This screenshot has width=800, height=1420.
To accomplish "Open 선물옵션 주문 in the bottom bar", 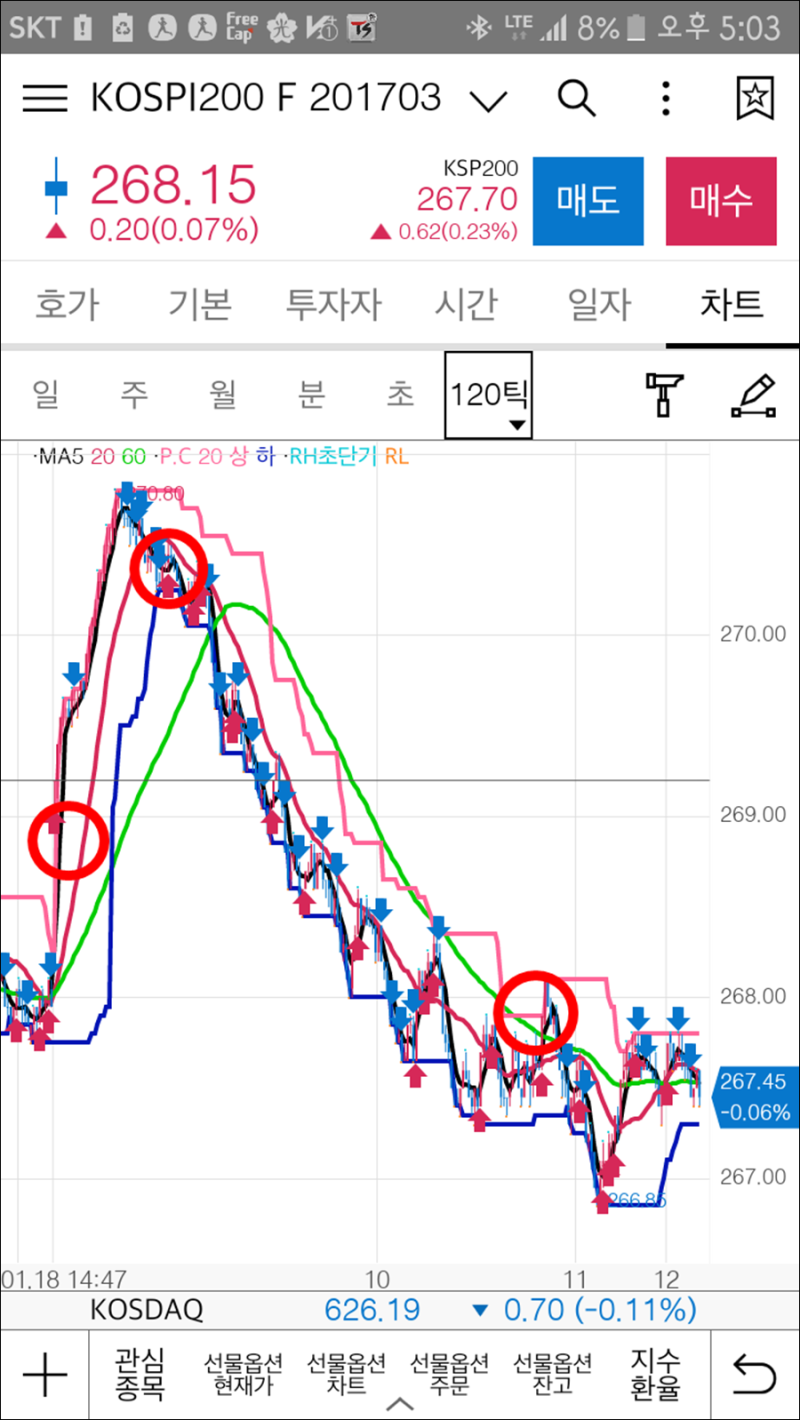I will (449, 1375).
